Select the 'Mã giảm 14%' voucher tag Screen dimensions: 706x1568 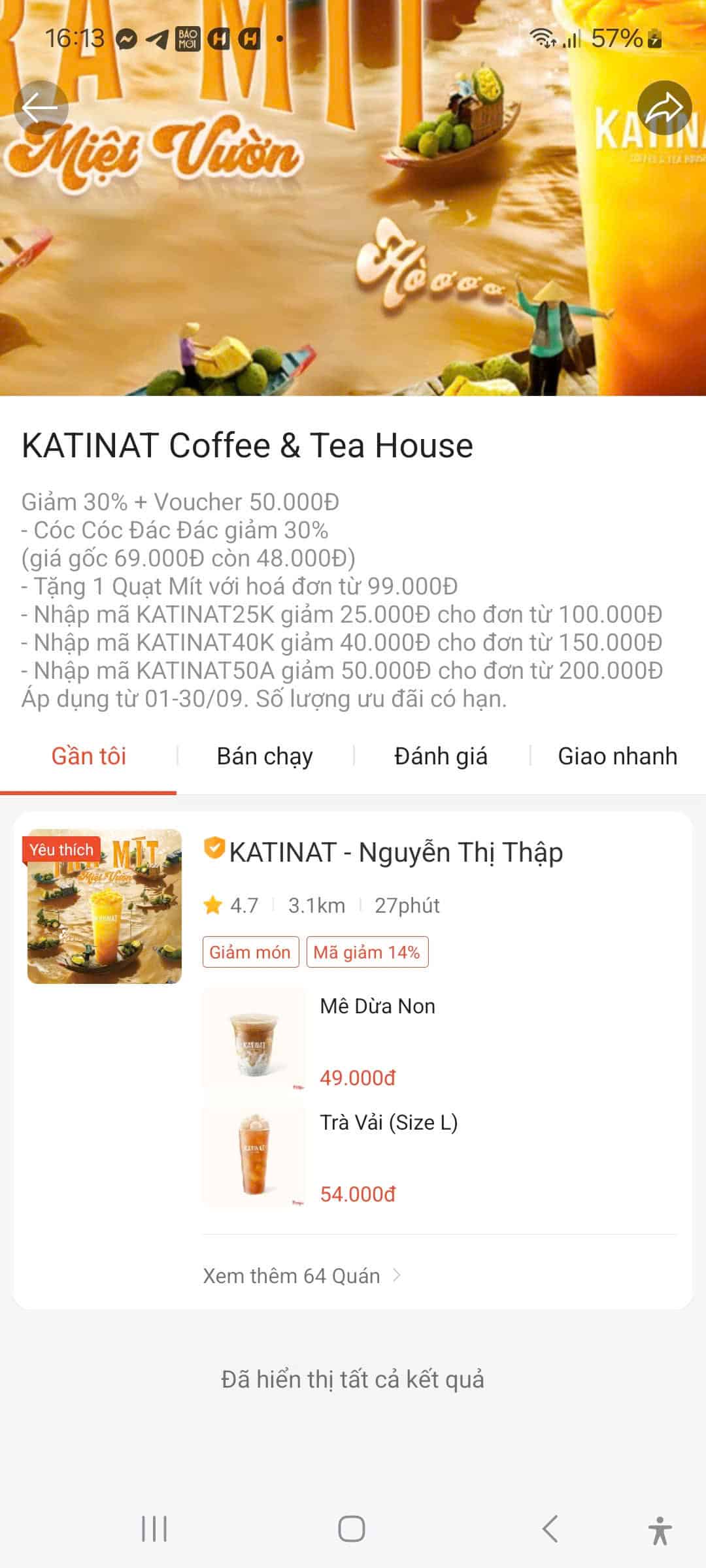367,952
